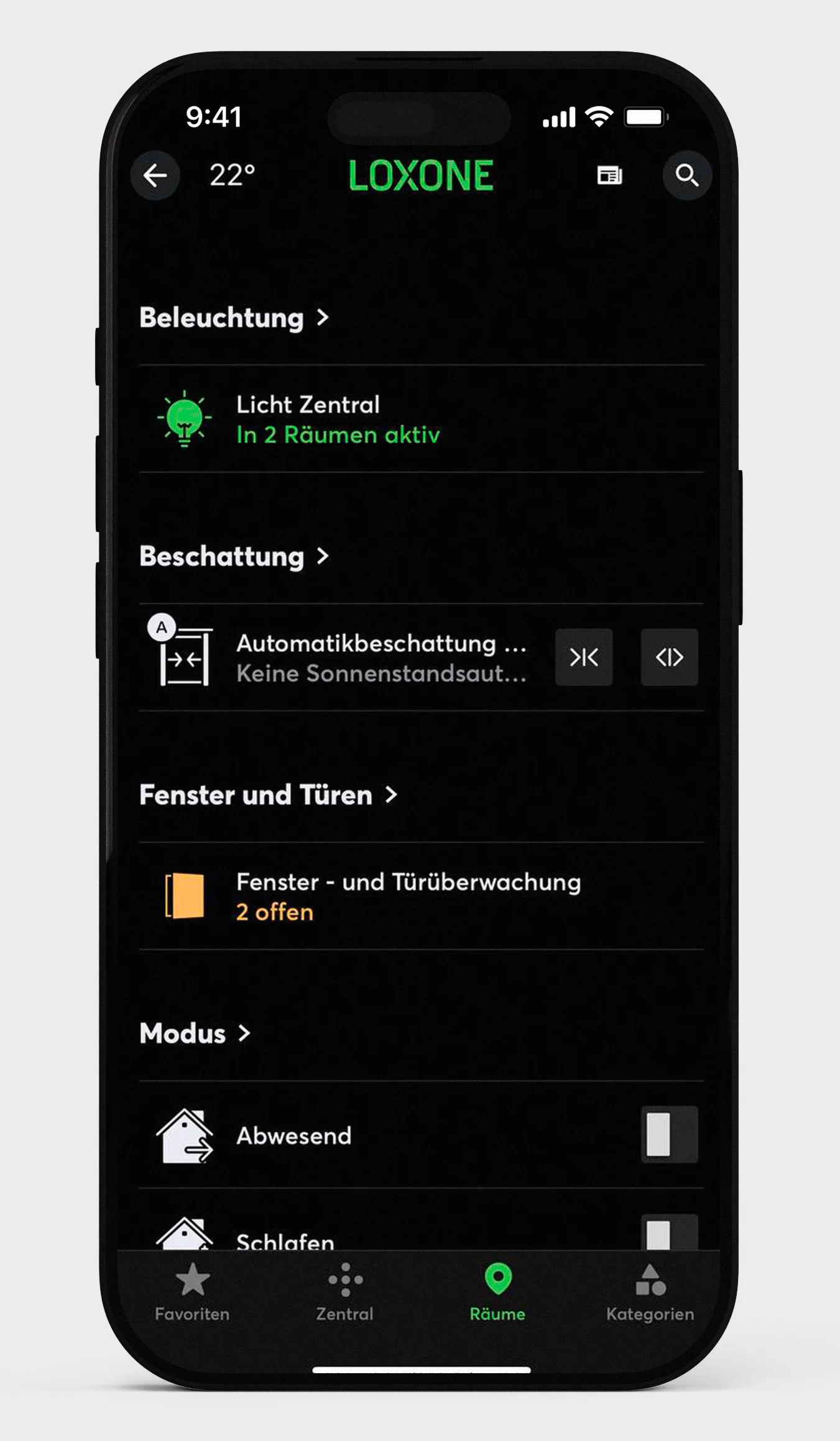Switch to the Favoriten tab
840x1441 pixels.
coord(192,1292)
